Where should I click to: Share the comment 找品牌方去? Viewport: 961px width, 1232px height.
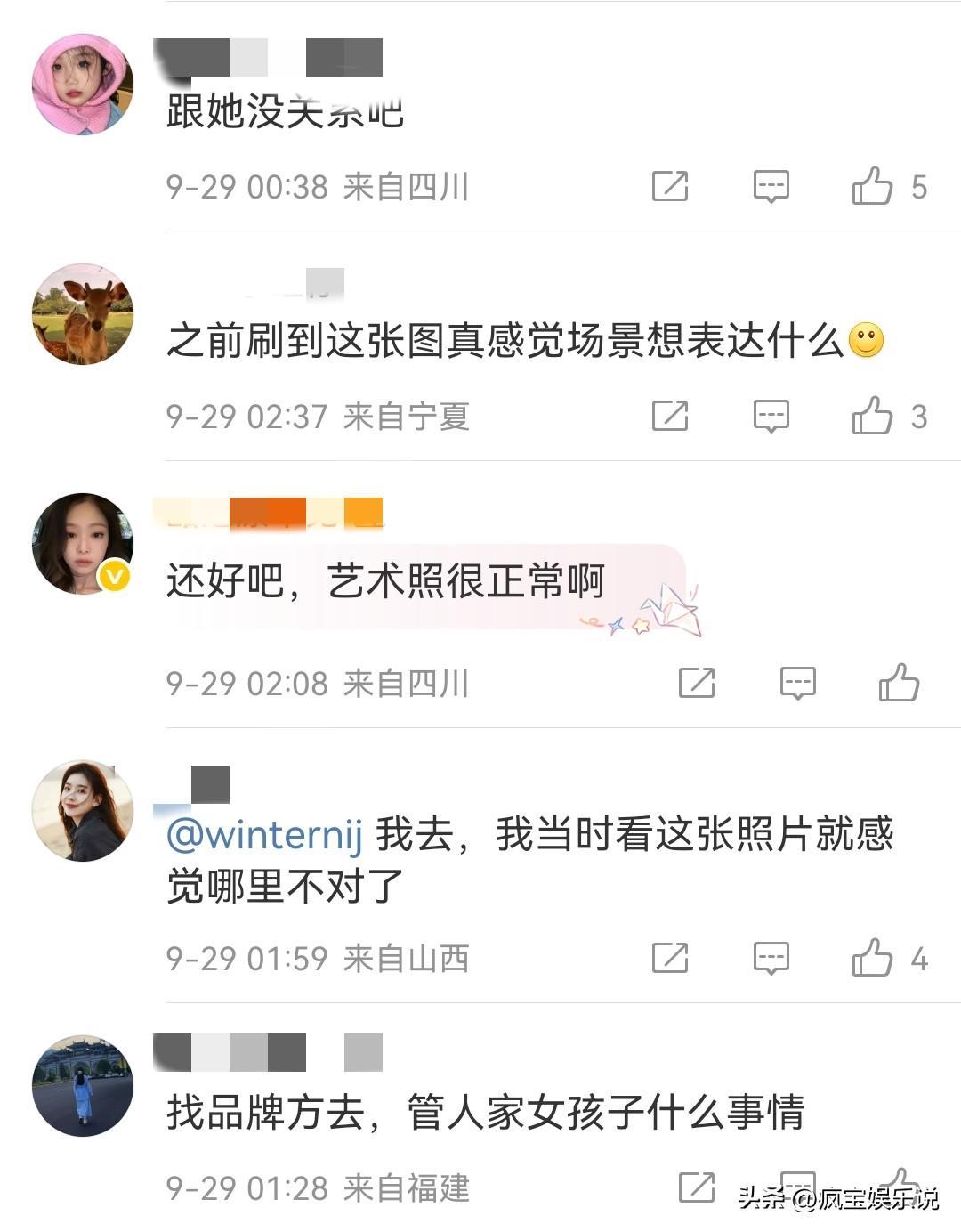[x=696, y=1187]
